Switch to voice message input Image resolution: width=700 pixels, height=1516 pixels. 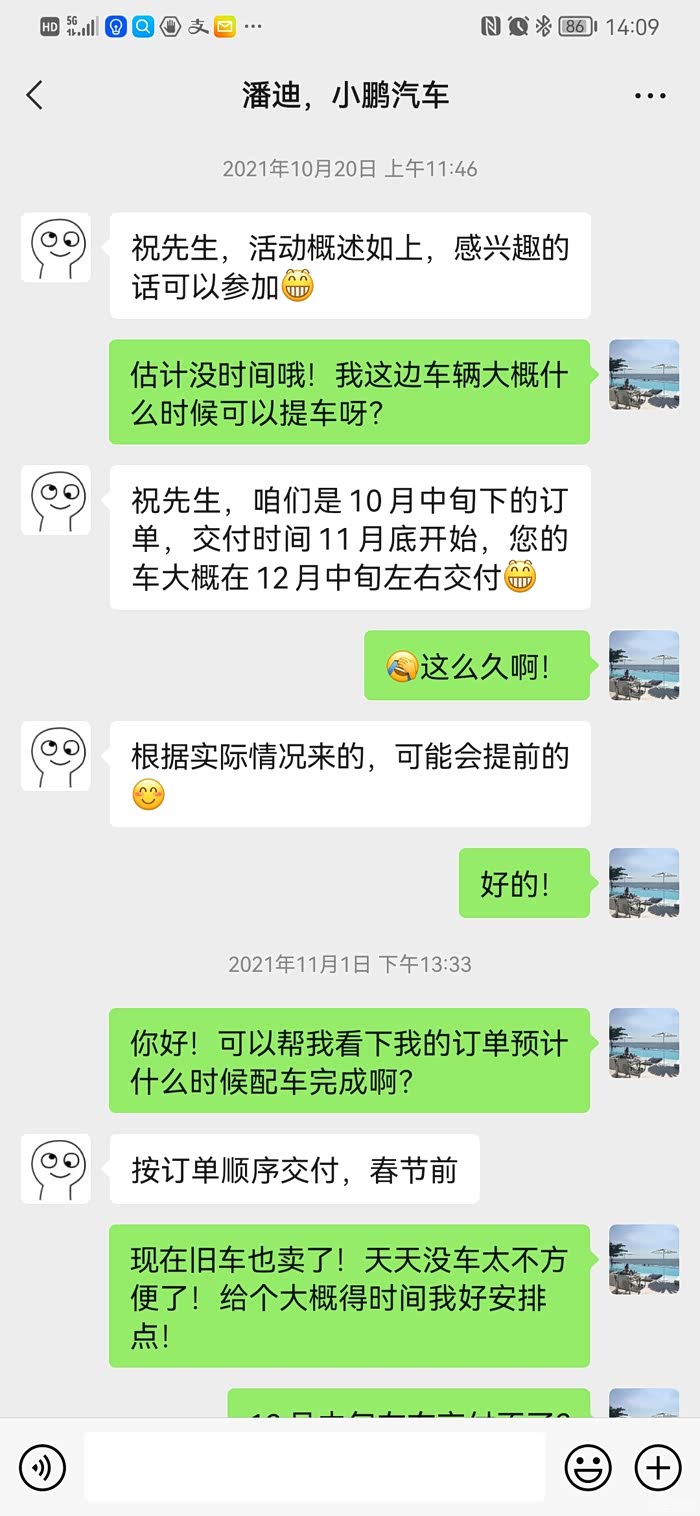click(42, 1467)
